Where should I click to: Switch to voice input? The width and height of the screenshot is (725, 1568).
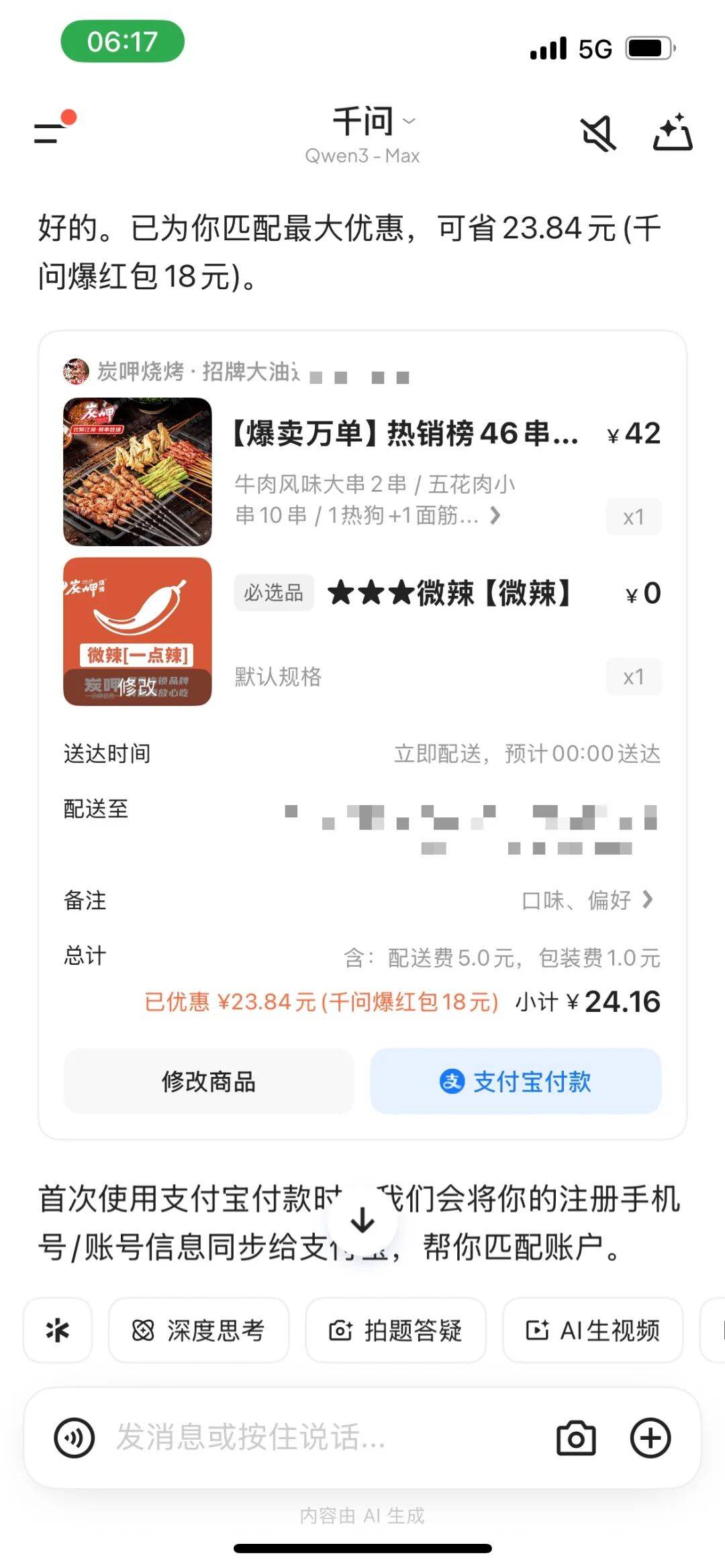(x=74, y=1437)
